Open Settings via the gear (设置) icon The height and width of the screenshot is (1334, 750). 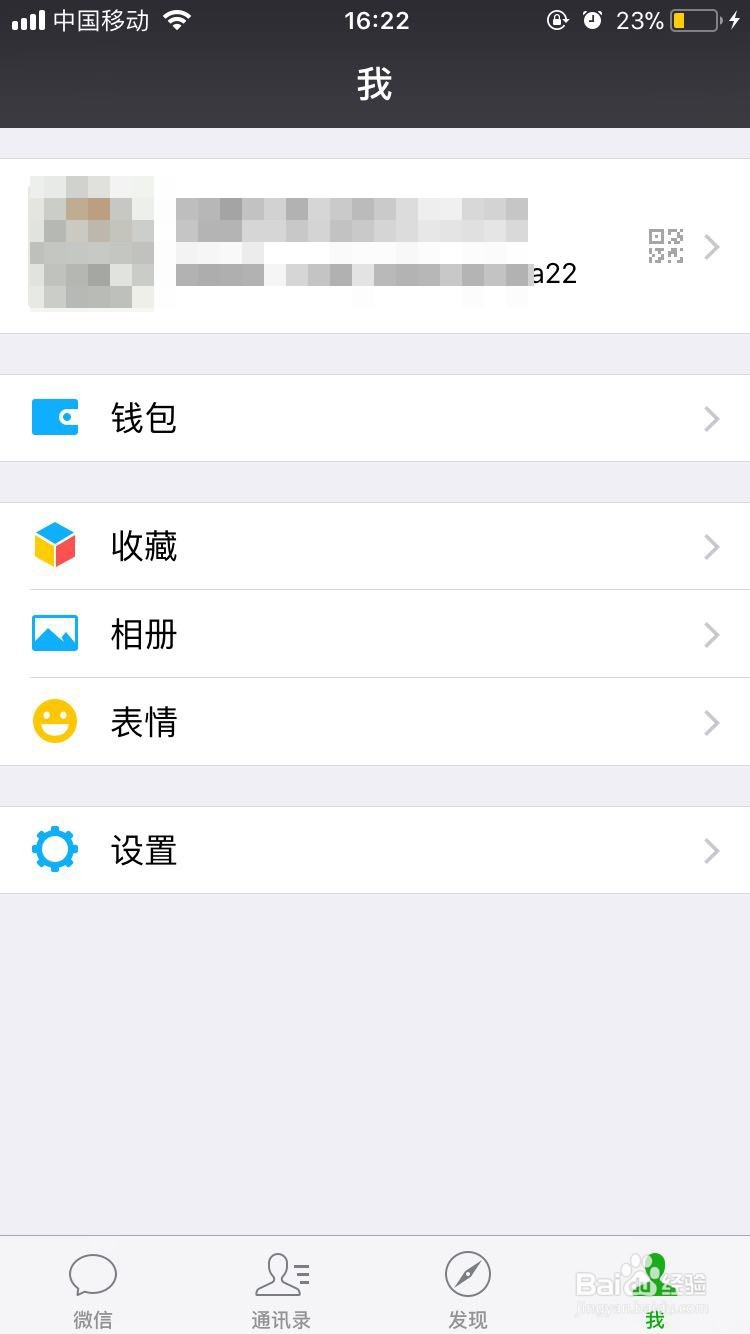point(54,850)
